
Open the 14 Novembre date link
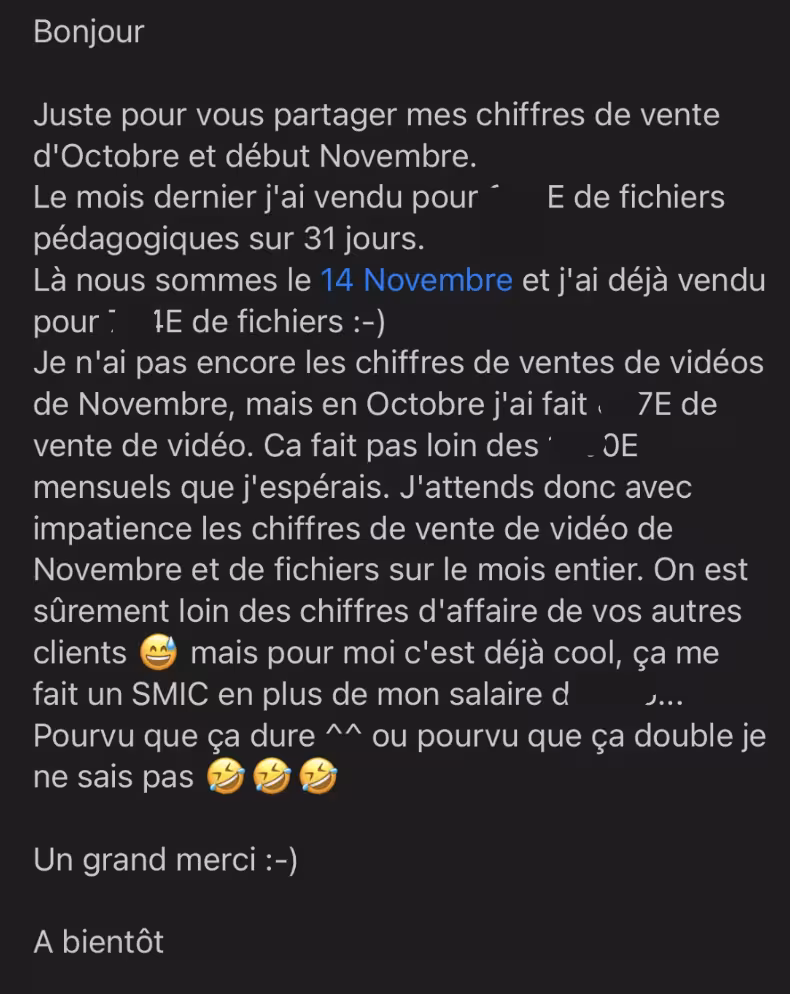[417, 280]
